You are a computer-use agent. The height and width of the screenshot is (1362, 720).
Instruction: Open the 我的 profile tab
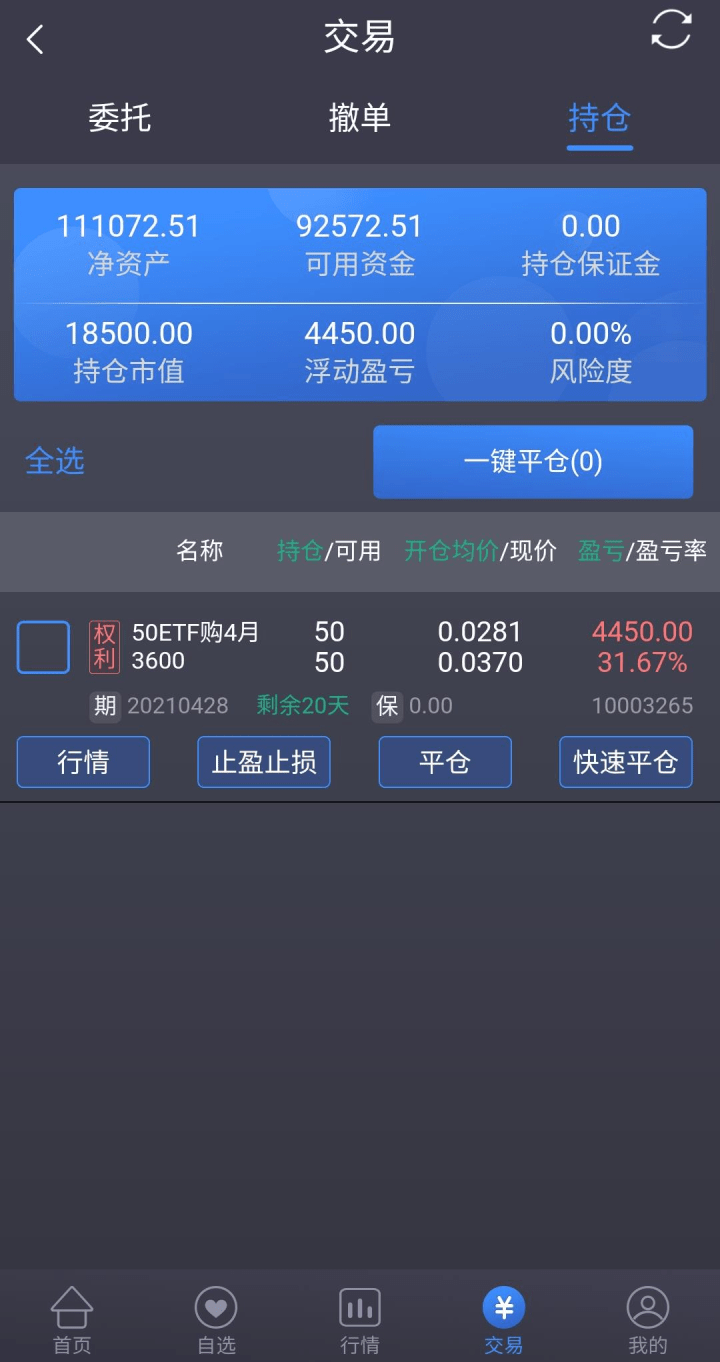click(648, 1320)
